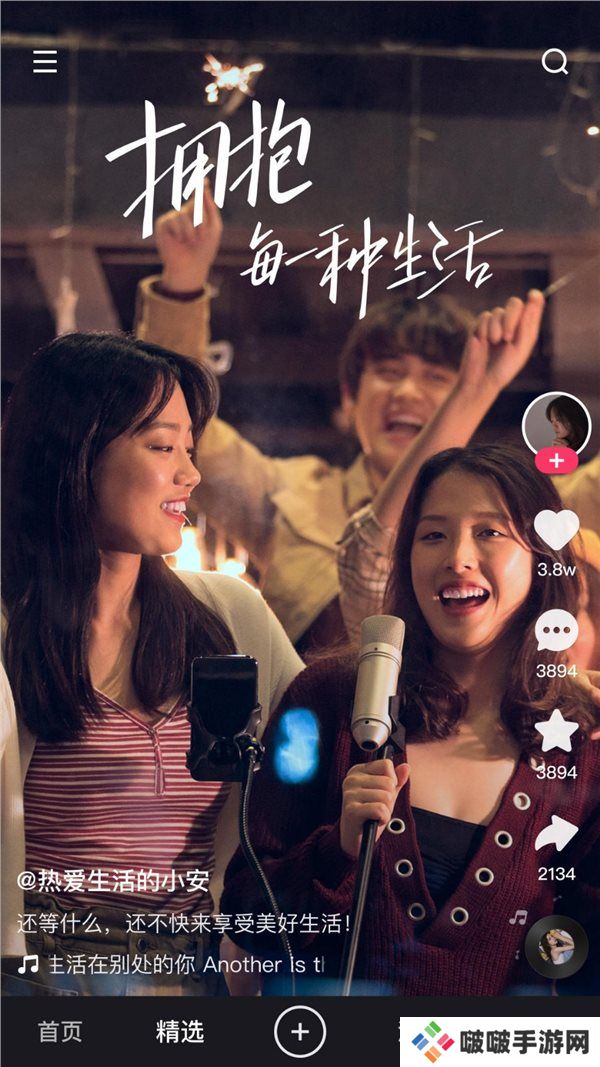Create a new video with plus button

click(300, 1031)
